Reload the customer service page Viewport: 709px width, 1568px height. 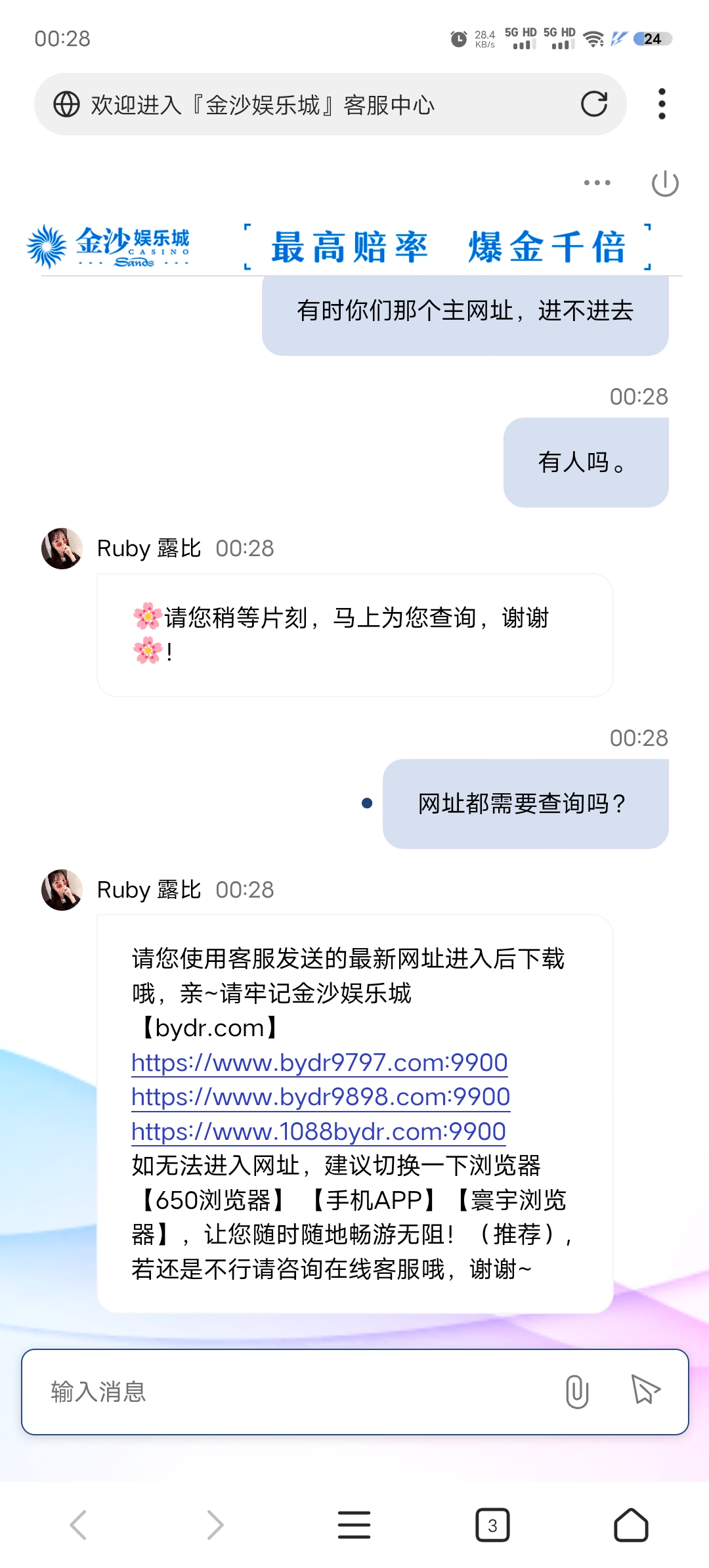[x=594, y=104]
